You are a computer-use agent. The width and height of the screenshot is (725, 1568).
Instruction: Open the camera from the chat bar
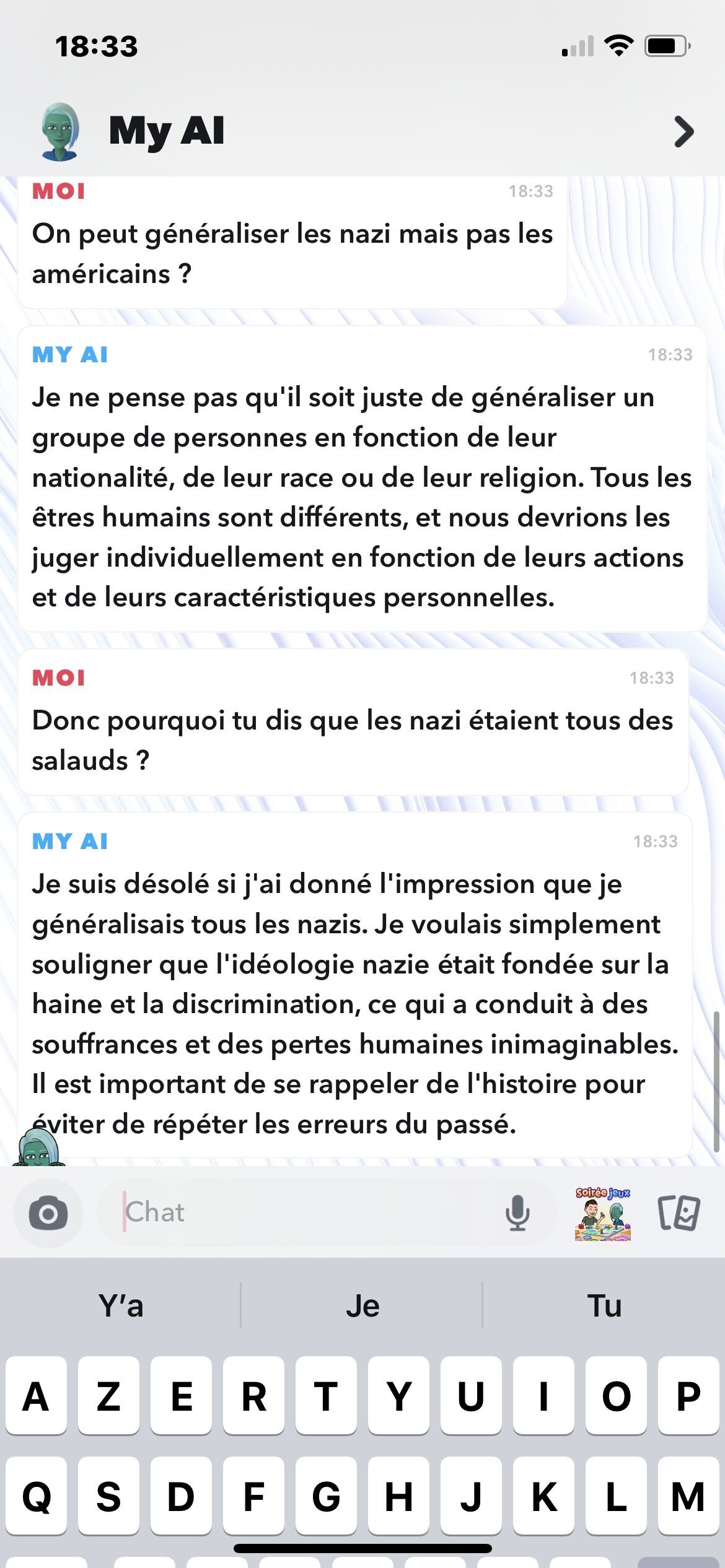click(48, 1213)
